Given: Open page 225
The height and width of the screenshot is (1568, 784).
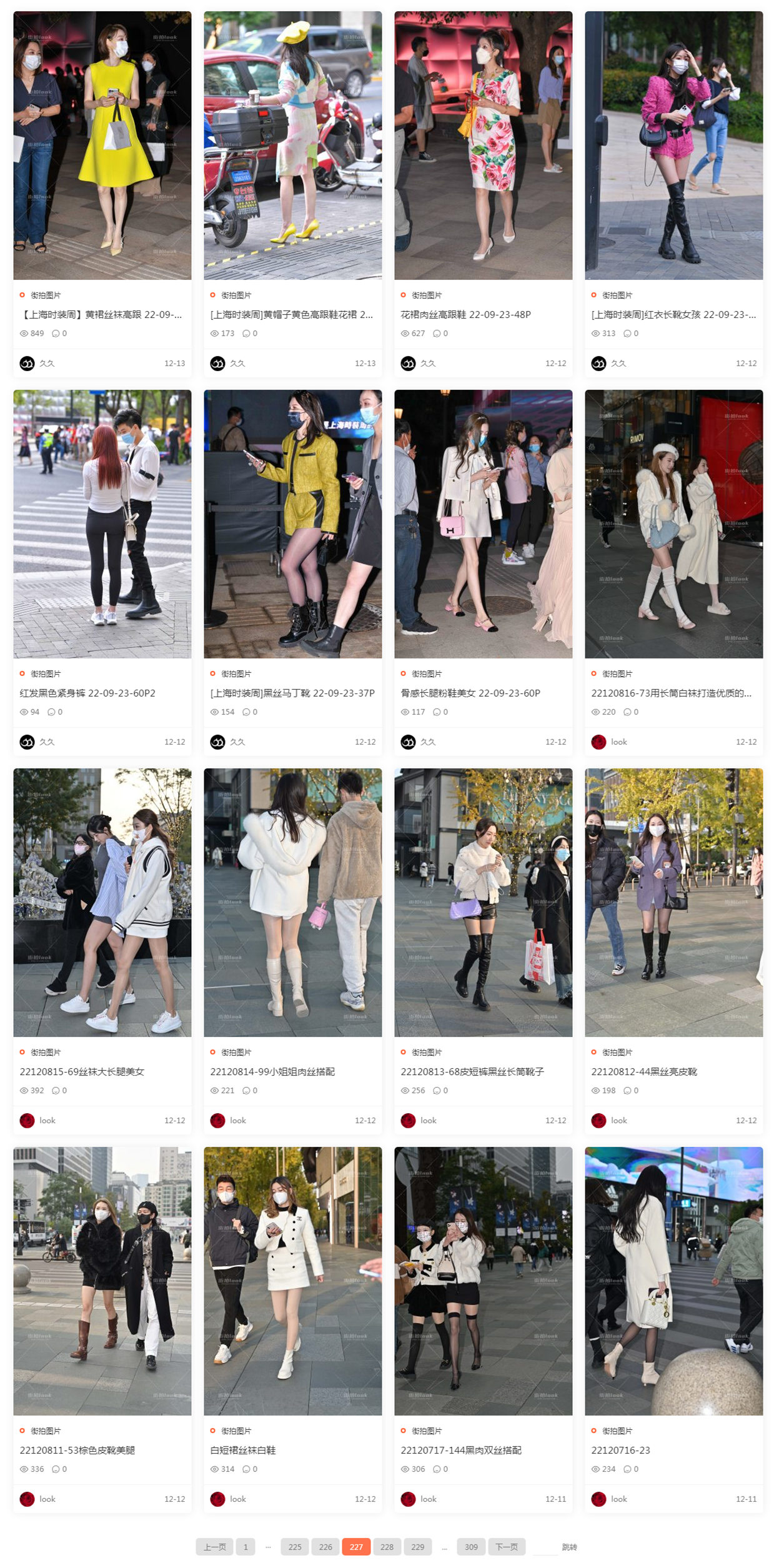Looking at the screenshot, I should click(x=295, y=1547).
